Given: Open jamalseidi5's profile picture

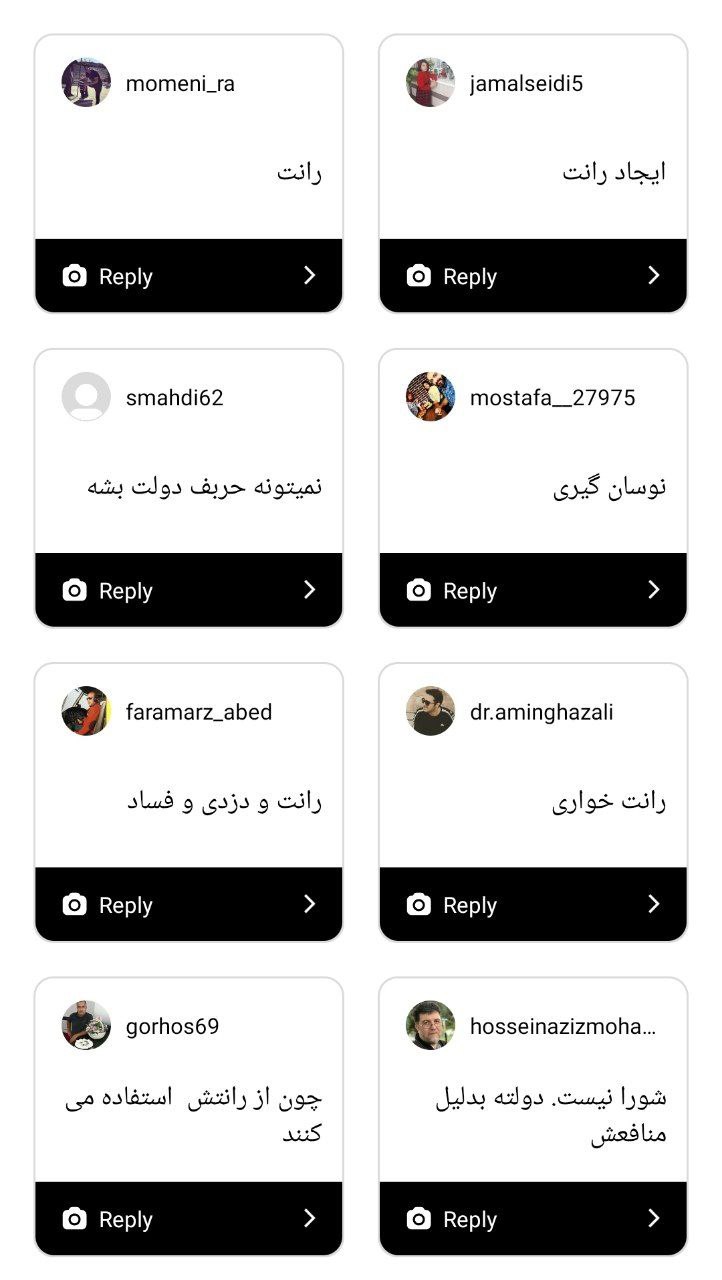Looking at the screenshot, I should click(x=430, y=83).
